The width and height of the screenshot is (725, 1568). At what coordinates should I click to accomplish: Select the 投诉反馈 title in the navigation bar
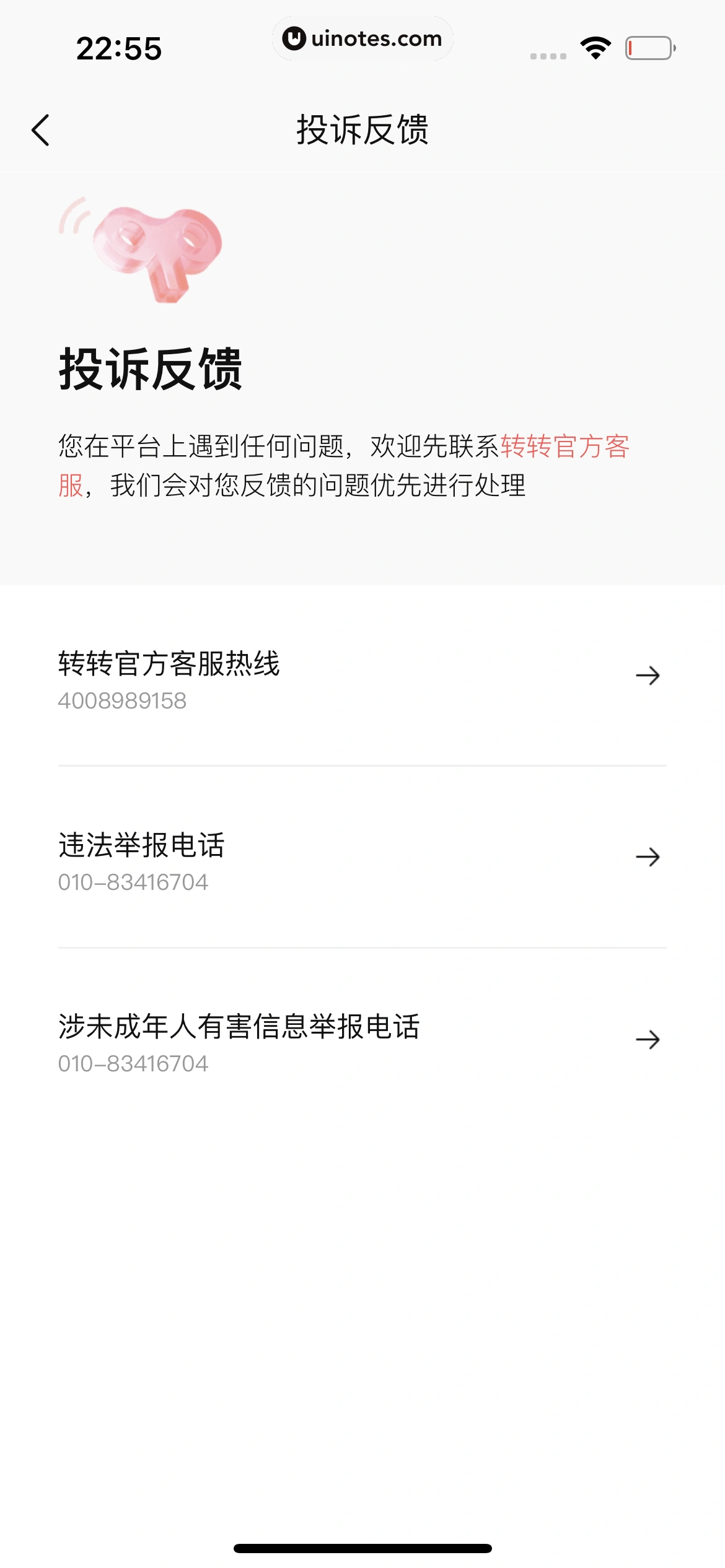click(362, 129)
